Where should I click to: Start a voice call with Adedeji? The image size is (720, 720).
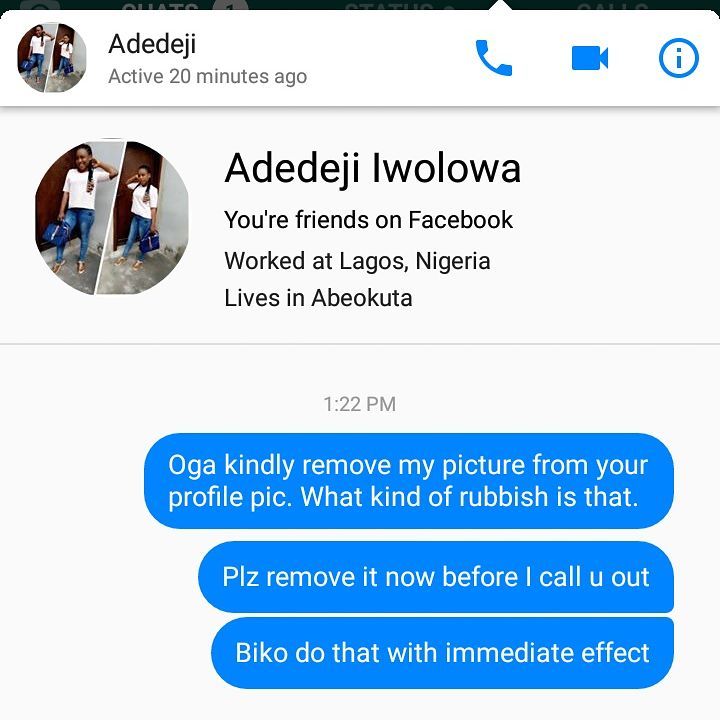coord(493,59)
